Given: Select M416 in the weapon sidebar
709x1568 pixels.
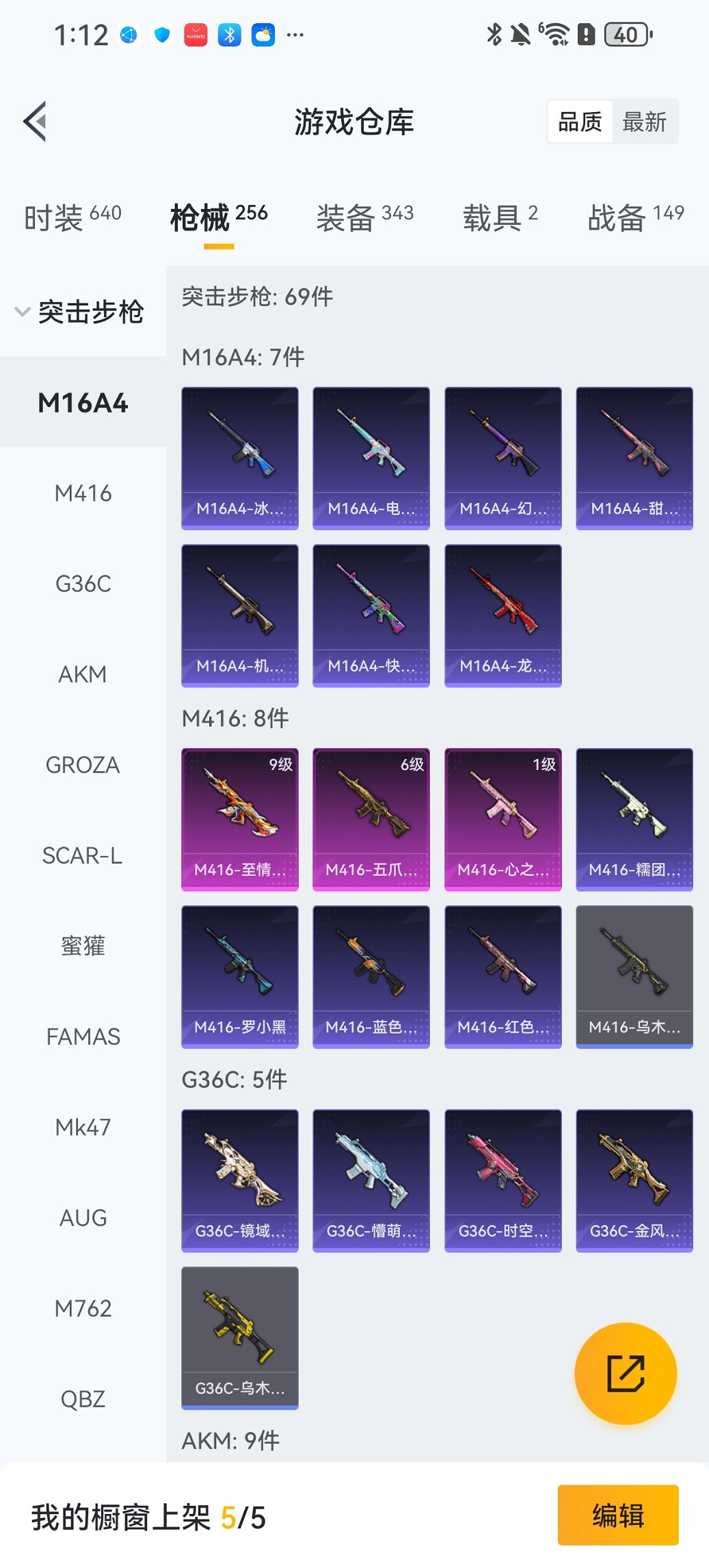Looking at the screenshot, I should click(83, 493).
